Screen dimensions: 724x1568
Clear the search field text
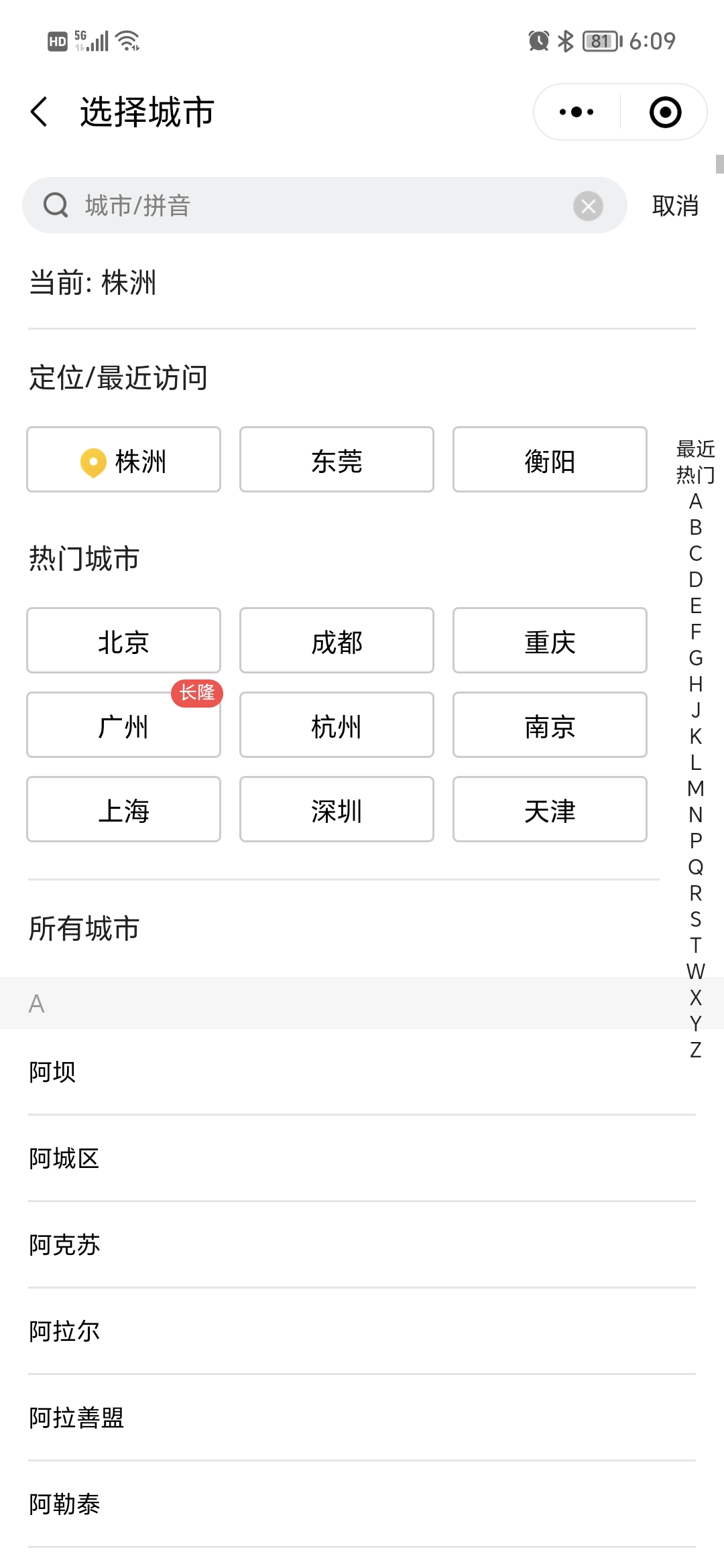[588, 206]
